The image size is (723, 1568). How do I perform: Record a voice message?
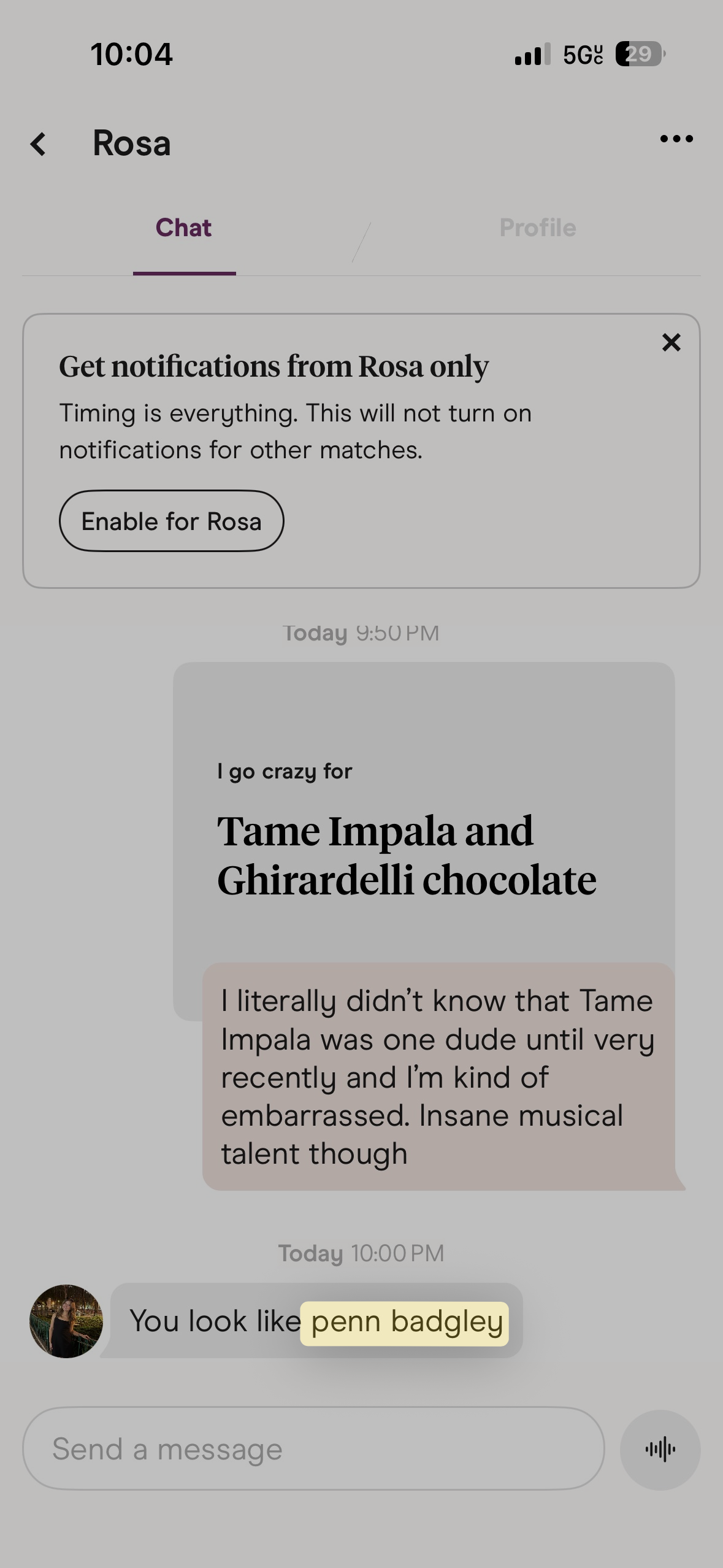click(x=660, y=1450)
